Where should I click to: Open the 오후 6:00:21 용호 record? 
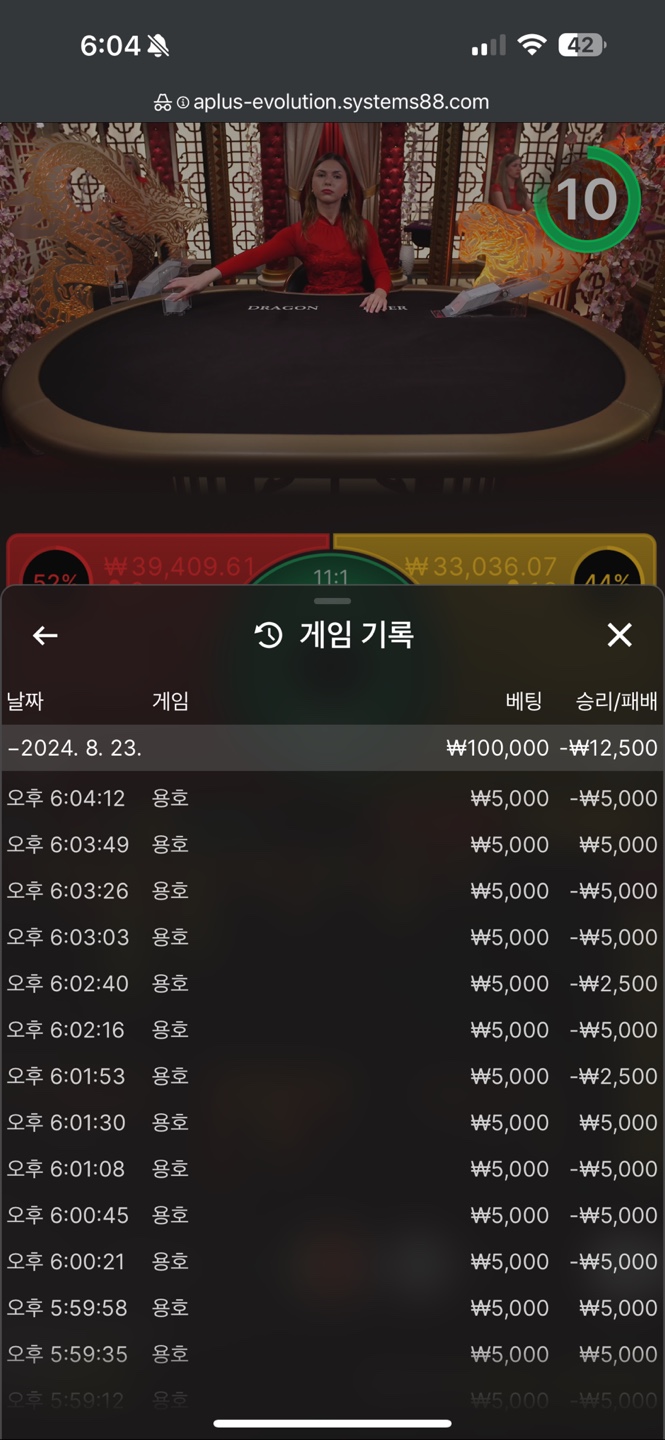[x=332, y=1261]
